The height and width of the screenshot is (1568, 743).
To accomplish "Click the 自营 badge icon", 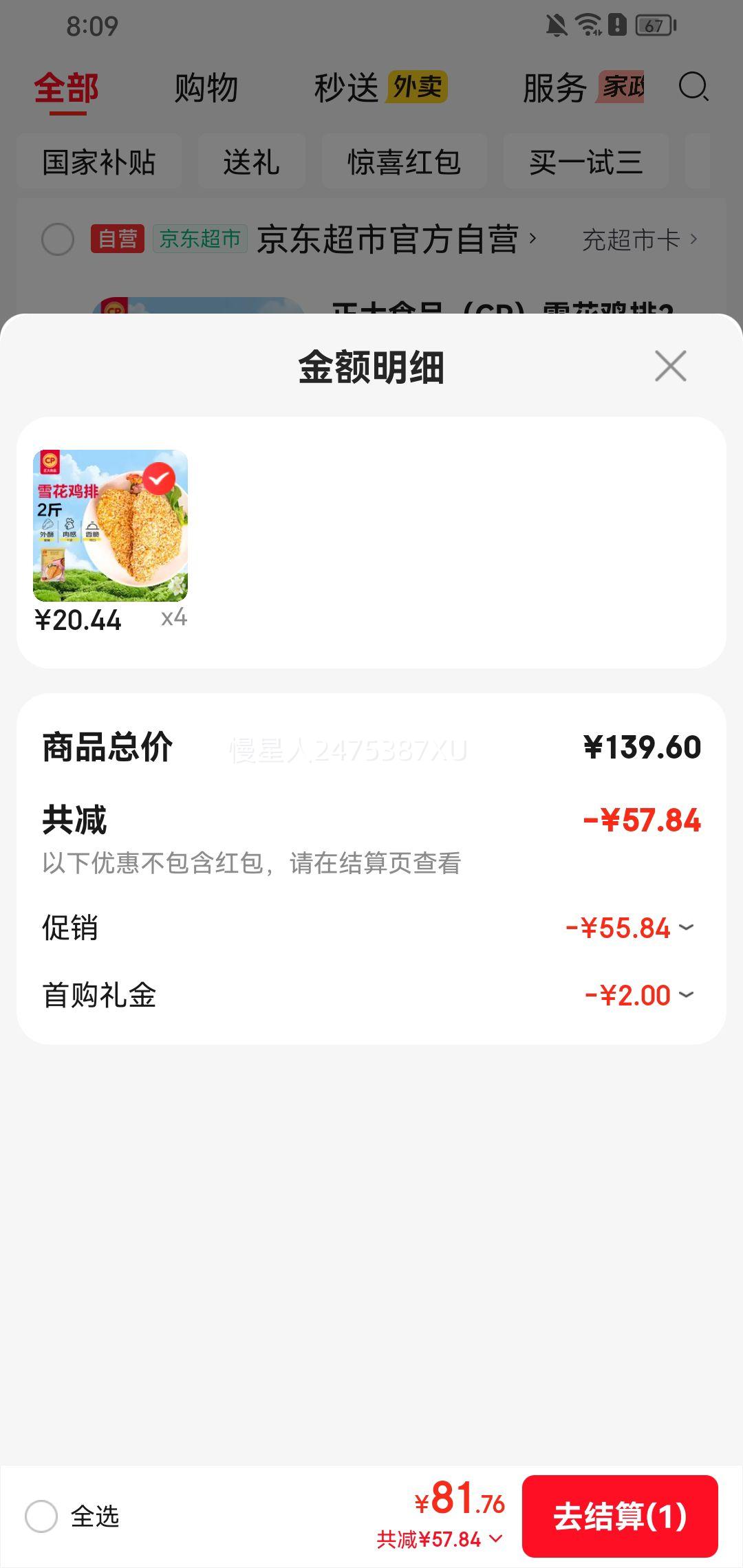I will [x=118, y=237].
